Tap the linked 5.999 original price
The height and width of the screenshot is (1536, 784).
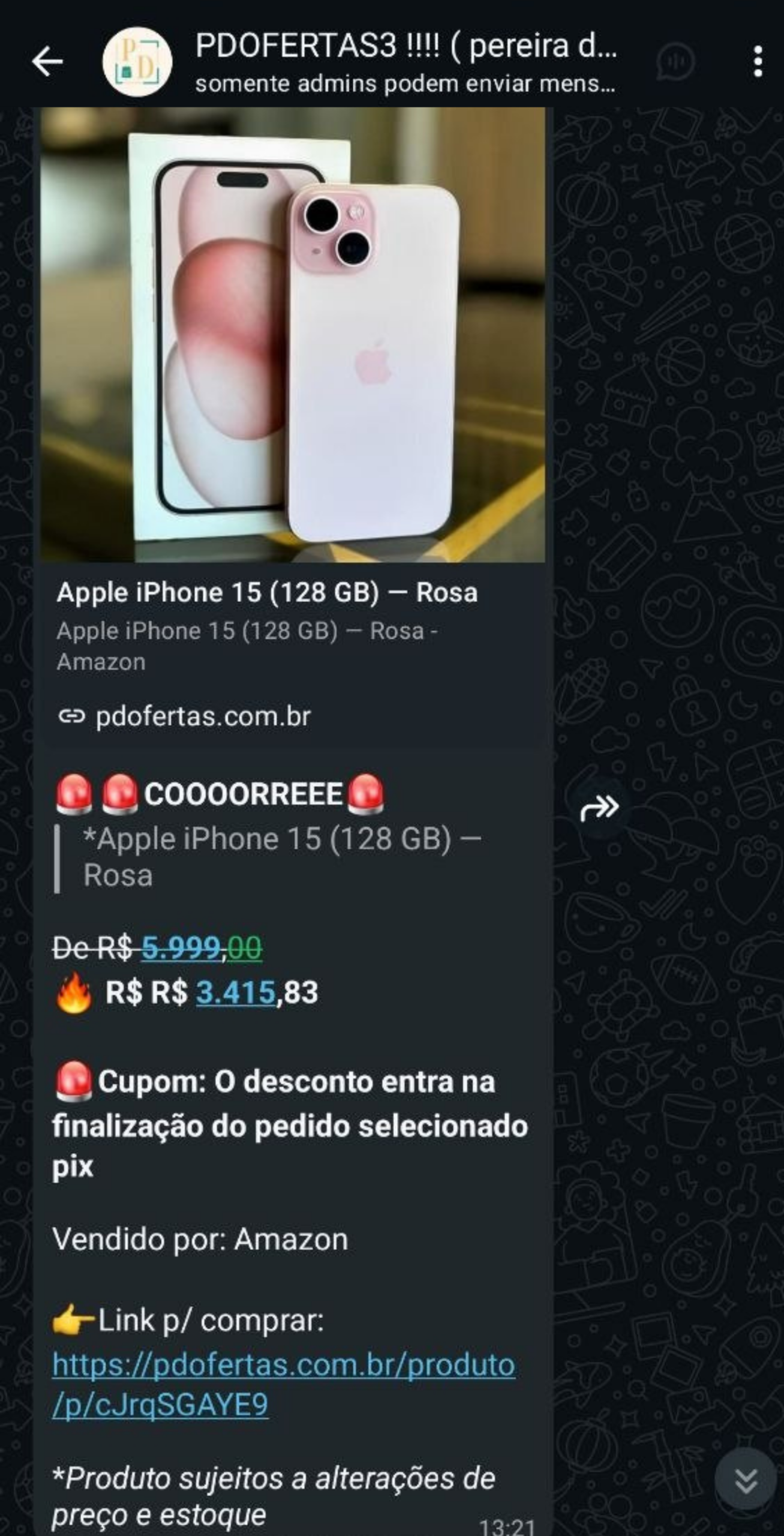[181, 949]
